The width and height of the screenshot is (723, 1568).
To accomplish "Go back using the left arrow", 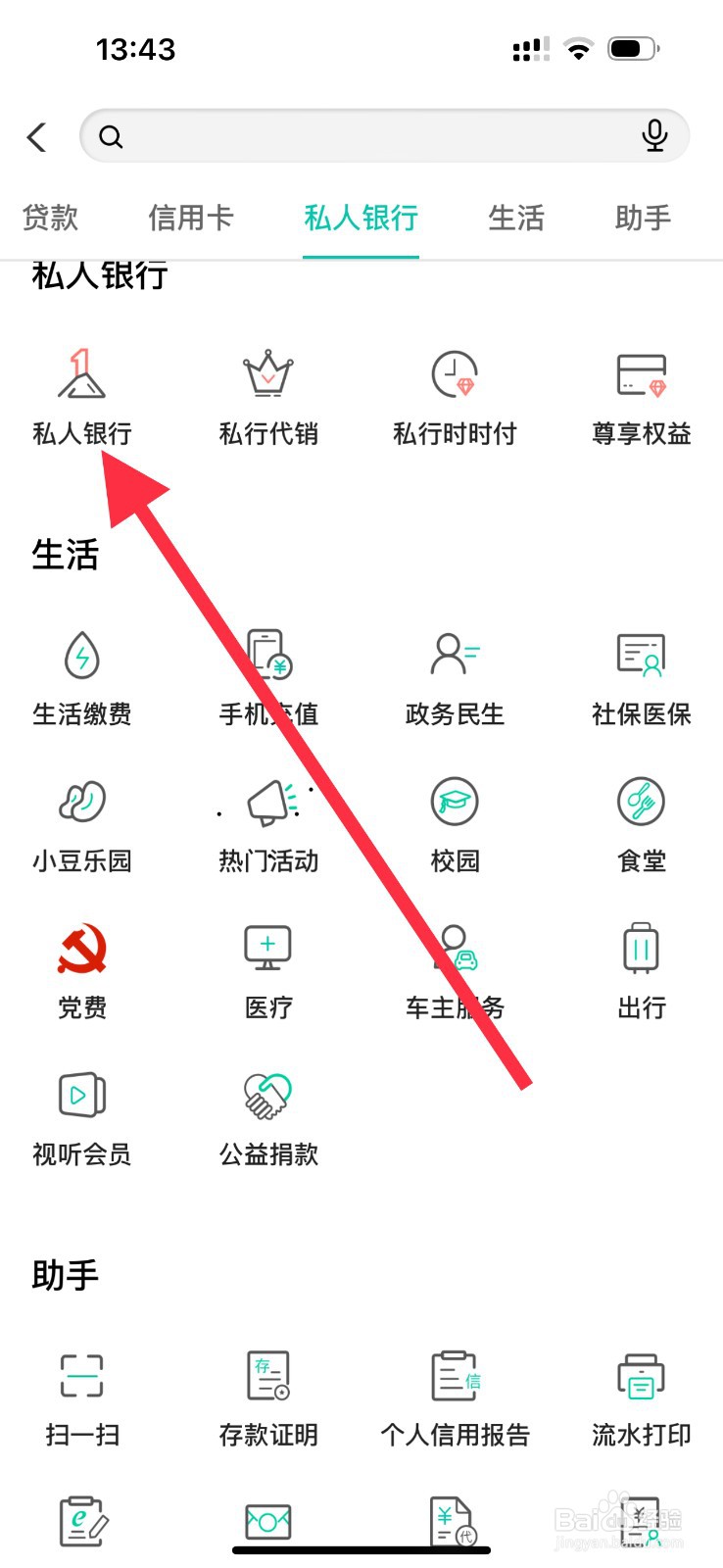I will coord(36,136).
